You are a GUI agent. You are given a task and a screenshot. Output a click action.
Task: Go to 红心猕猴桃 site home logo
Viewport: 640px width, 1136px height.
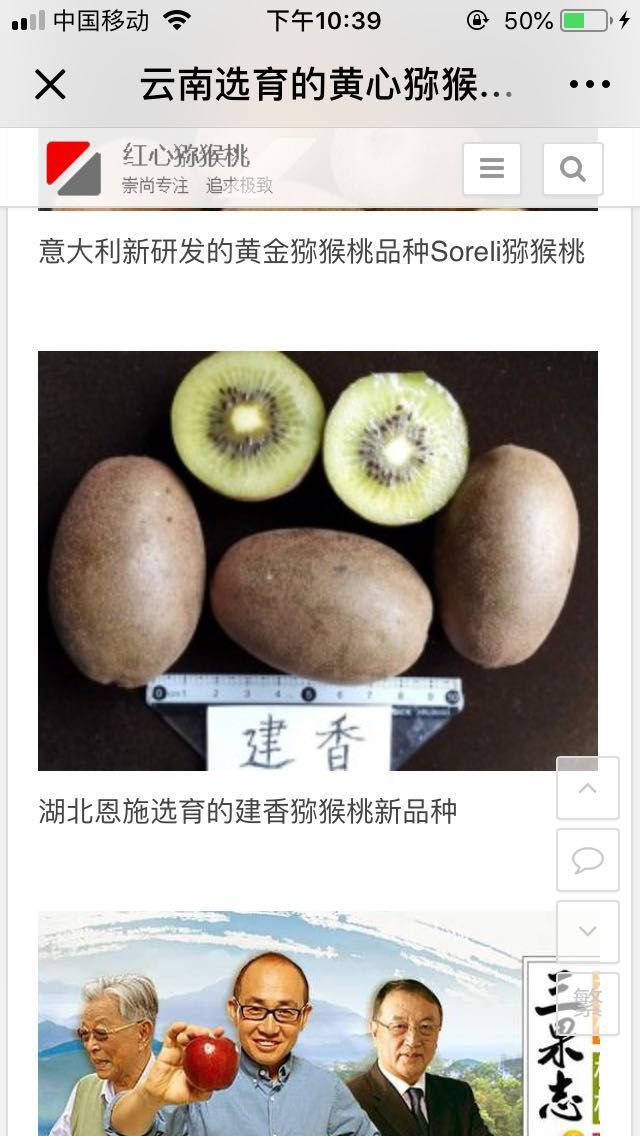(73, 168)
